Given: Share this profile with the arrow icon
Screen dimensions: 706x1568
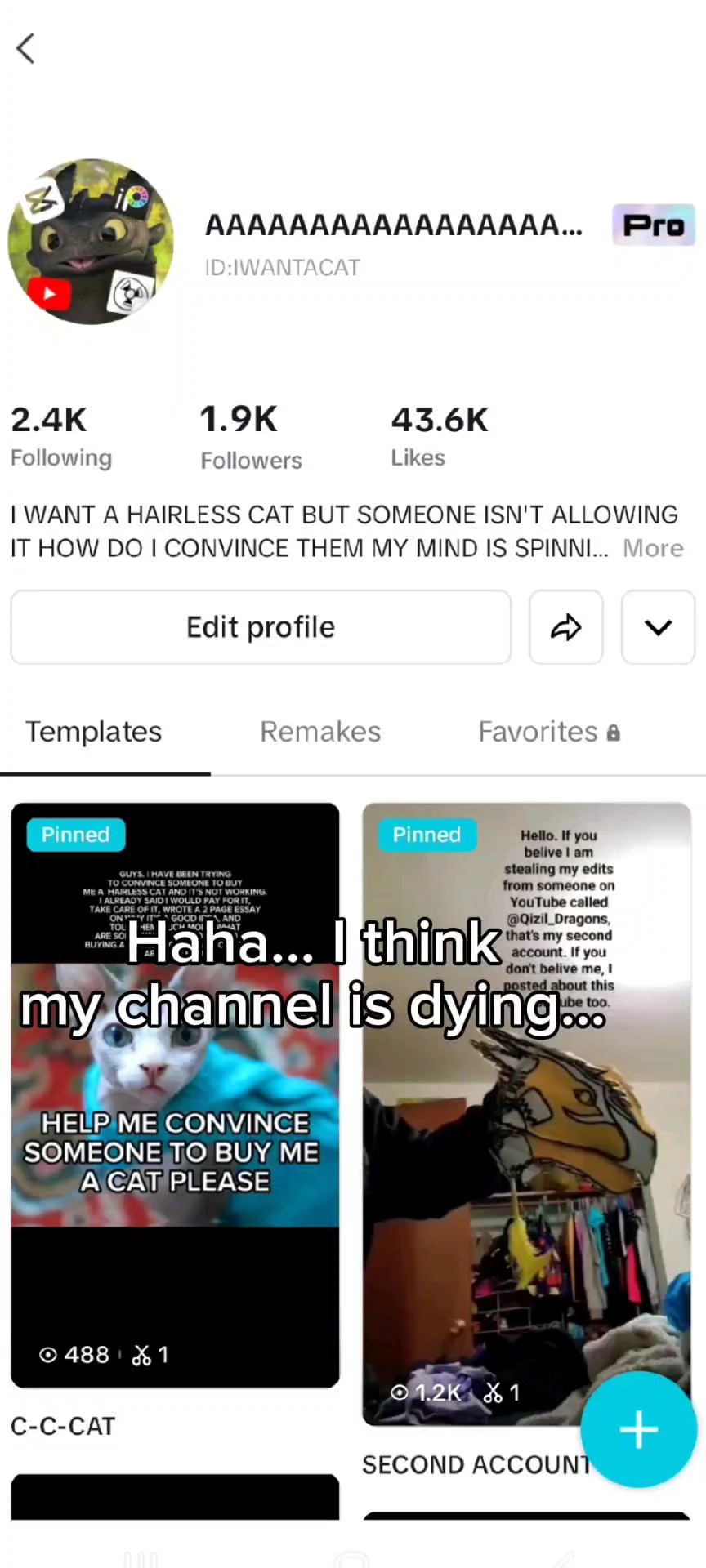Looking at the screenshot, I should (565, 627).
